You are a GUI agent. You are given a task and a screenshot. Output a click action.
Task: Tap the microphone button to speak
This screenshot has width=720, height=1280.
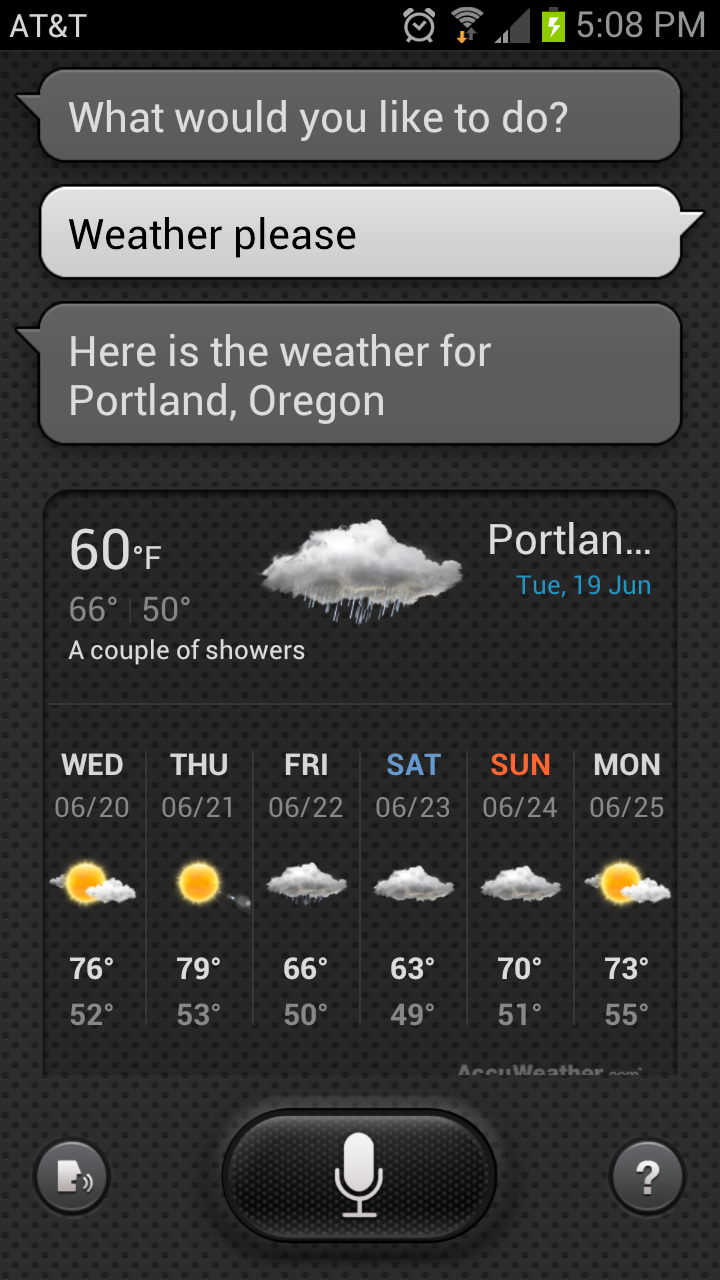[359, 1175]
